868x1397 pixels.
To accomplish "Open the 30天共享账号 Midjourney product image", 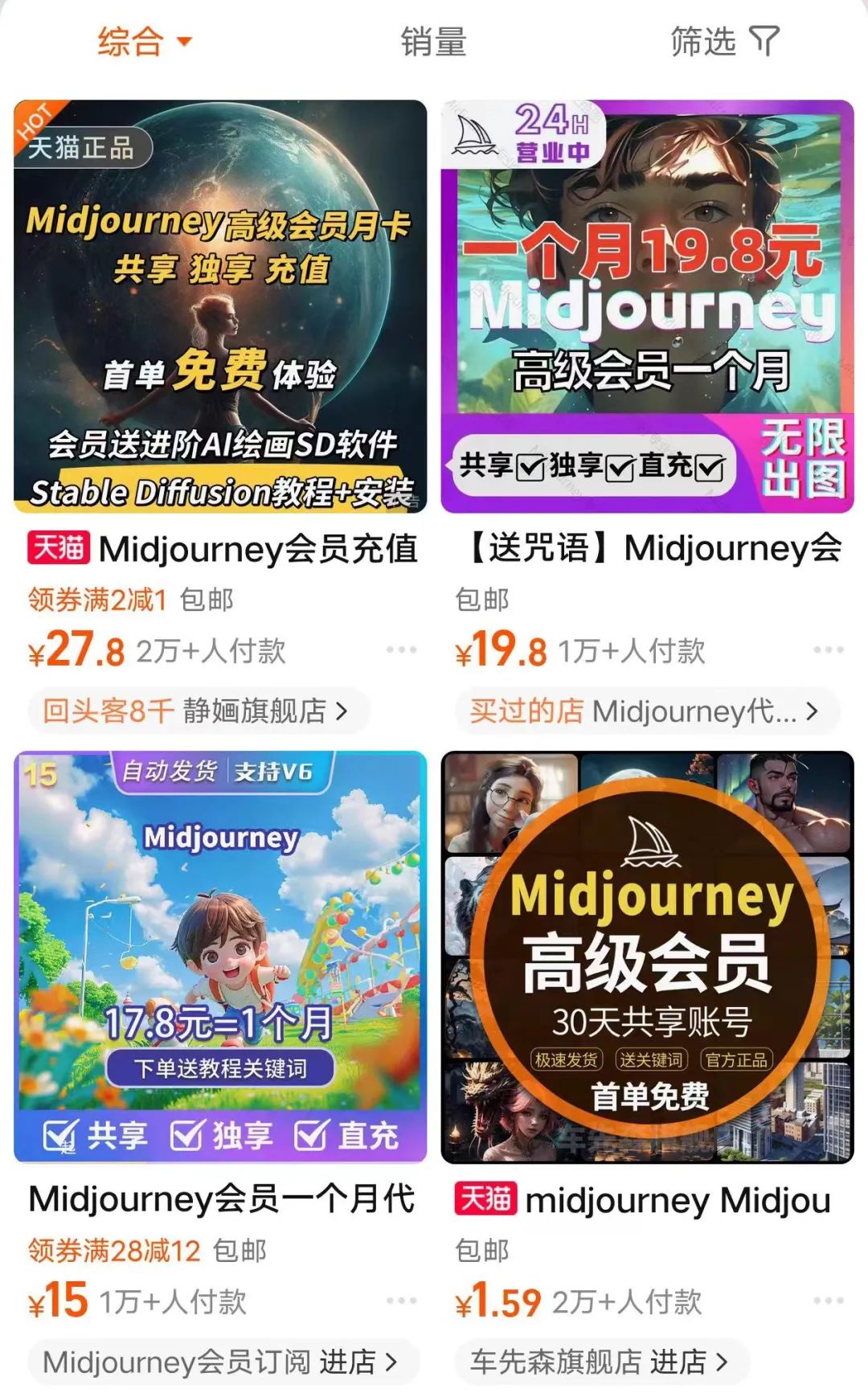I will (x=647, y=957).
